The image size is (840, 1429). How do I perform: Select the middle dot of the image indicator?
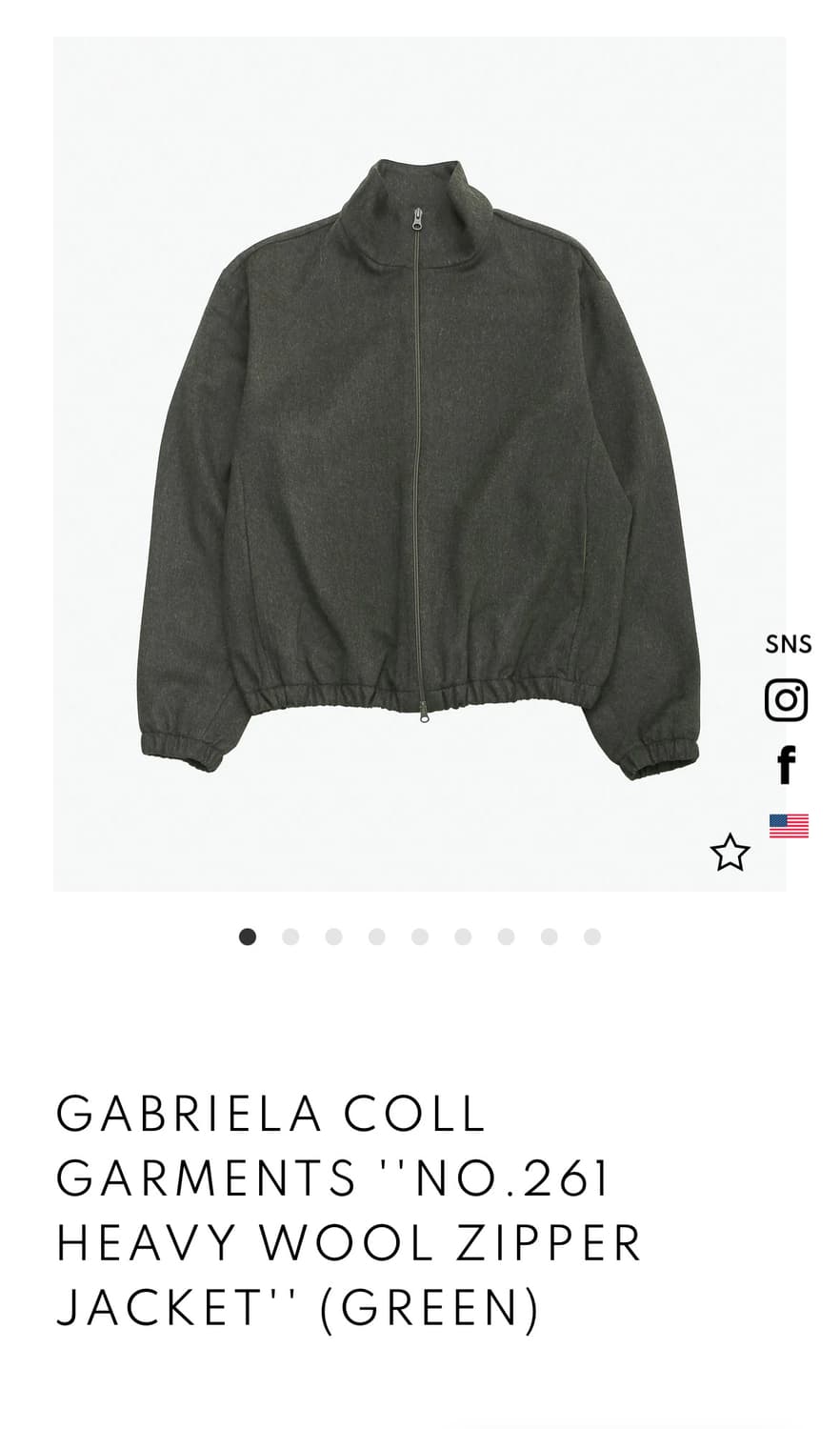(x=418, y=937)
